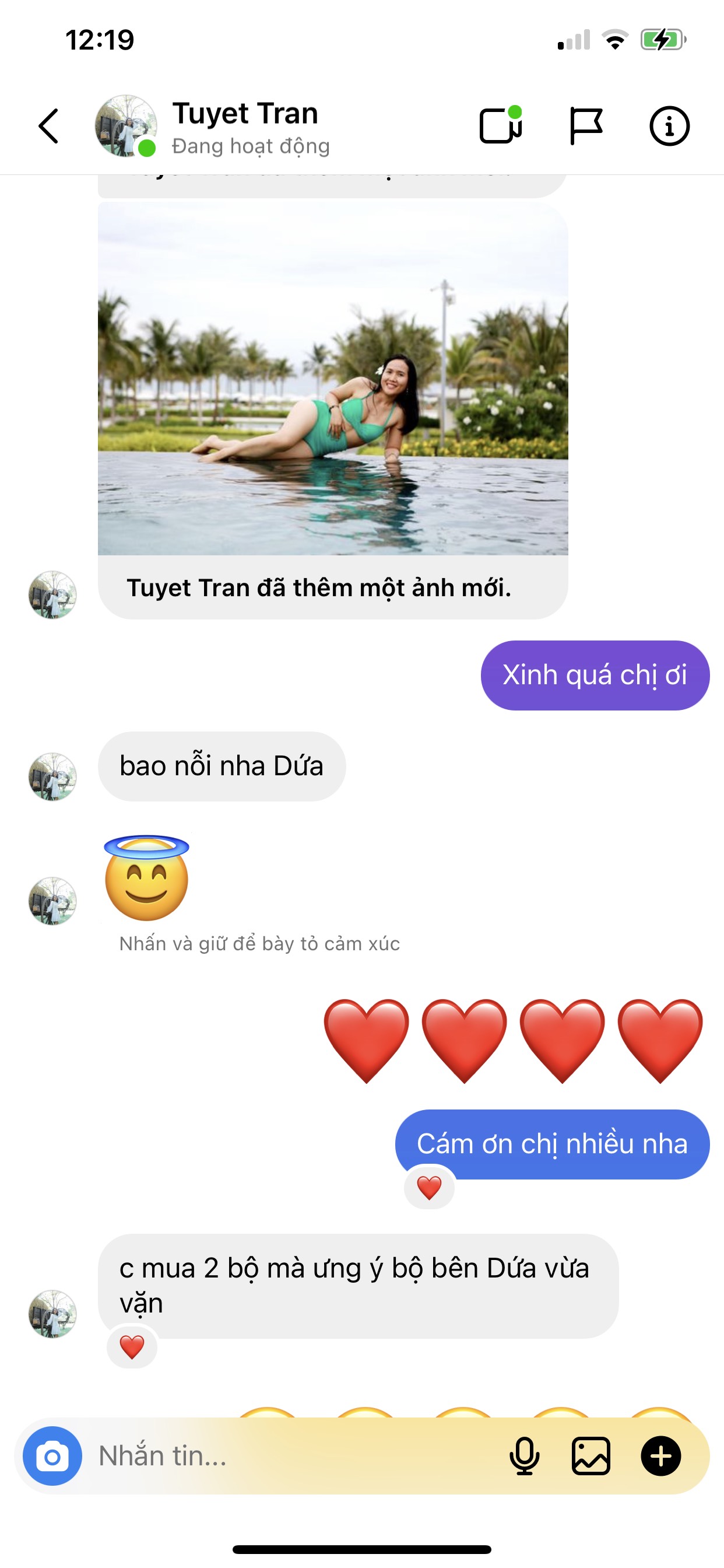Open more options plus button
Image resolution: width=724 pixels, height=1568 pixels.
[660, 1457]
